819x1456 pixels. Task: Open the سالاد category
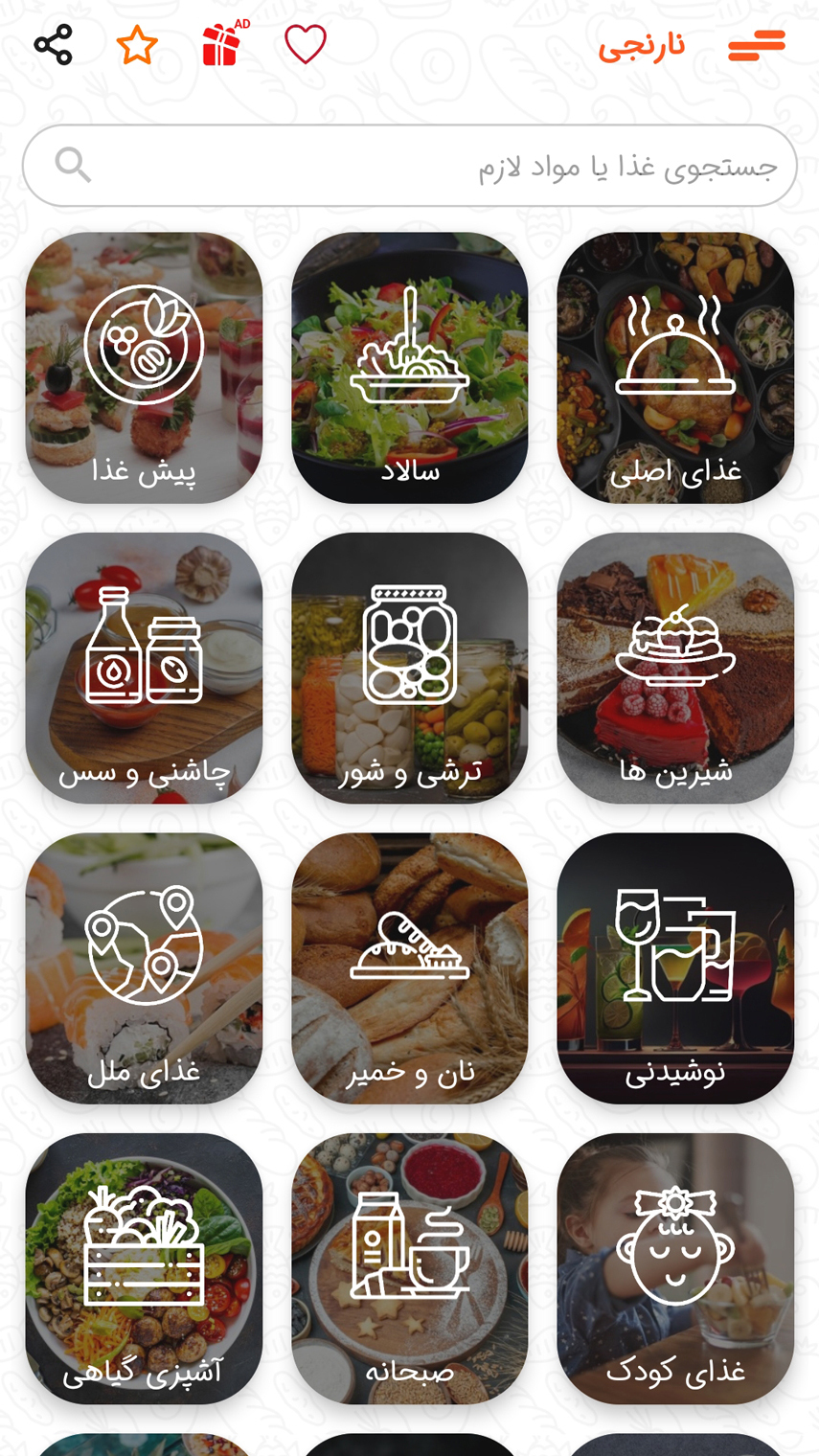click(x=410, y=368)
